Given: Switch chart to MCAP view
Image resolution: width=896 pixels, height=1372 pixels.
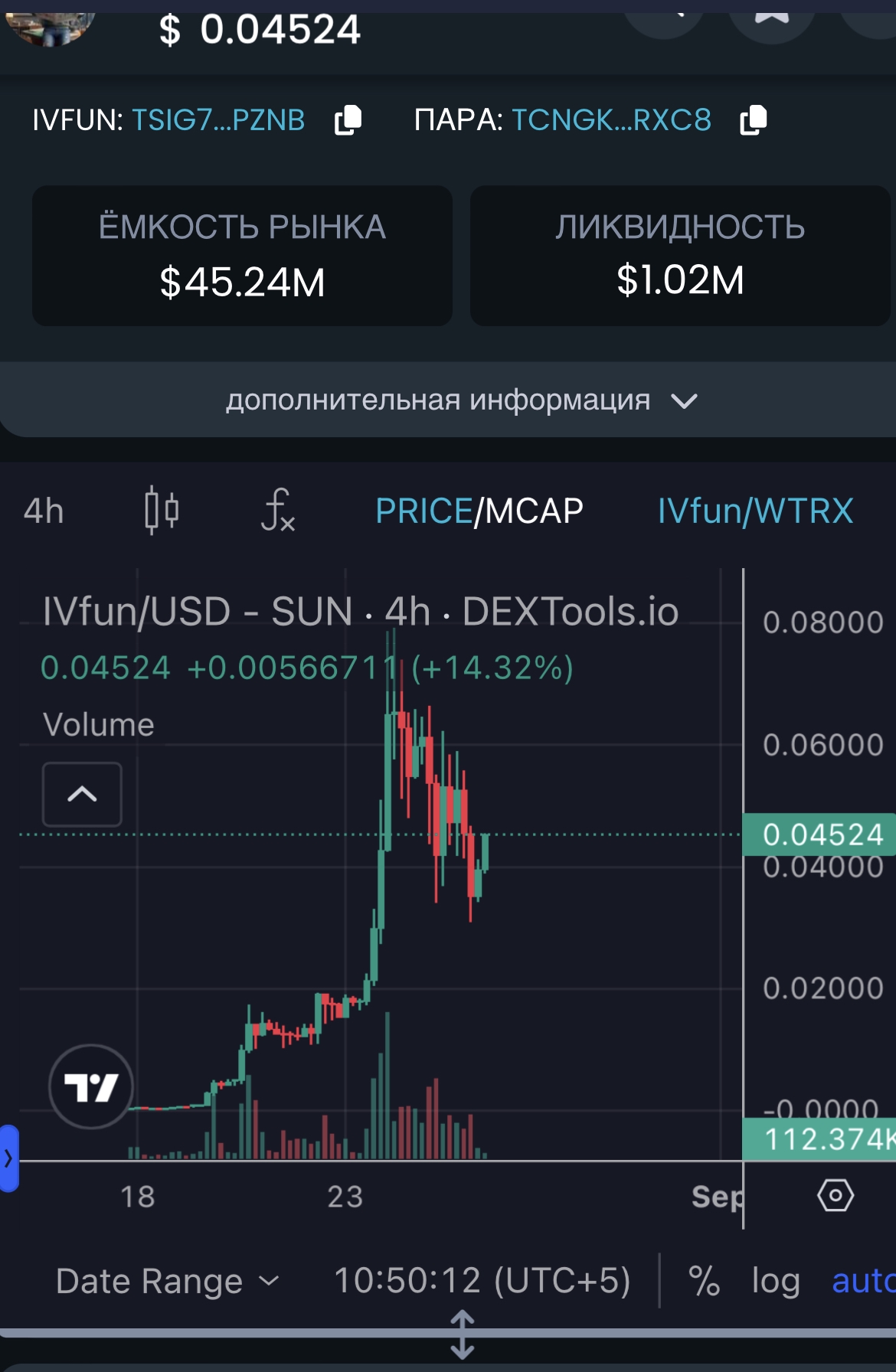Looking at the screenshot, I should [x=533, y=511].
